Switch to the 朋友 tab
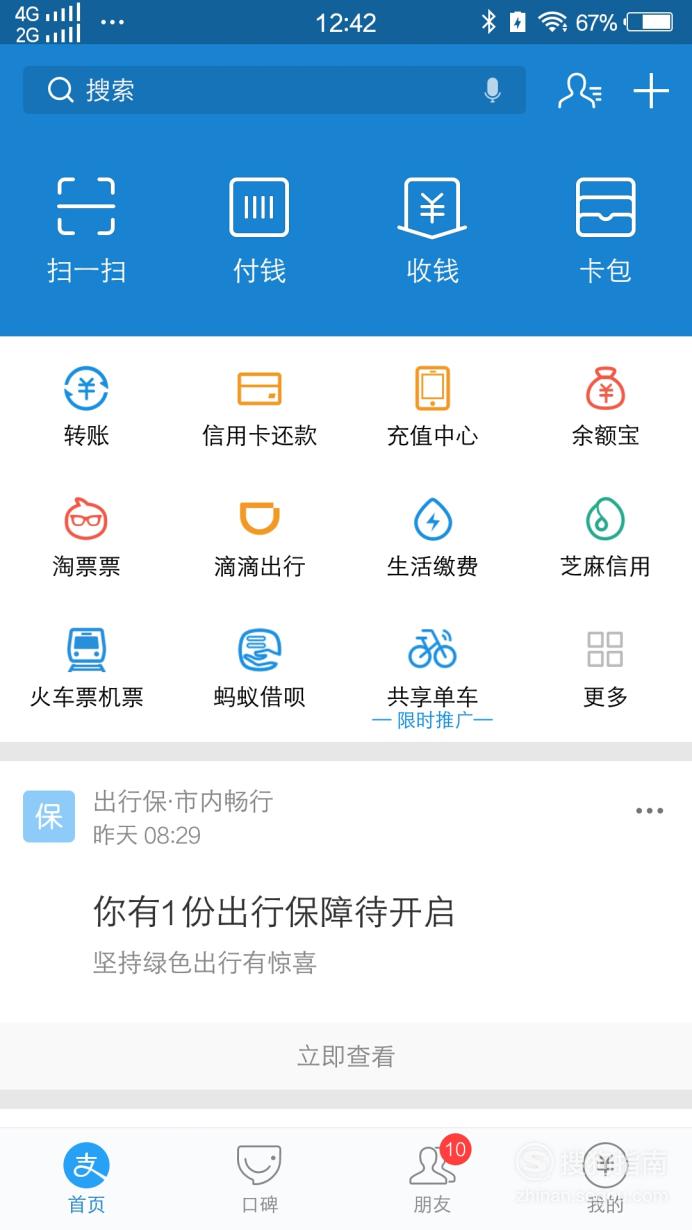Screen dimensions: 692x1230 point(432,1179)
